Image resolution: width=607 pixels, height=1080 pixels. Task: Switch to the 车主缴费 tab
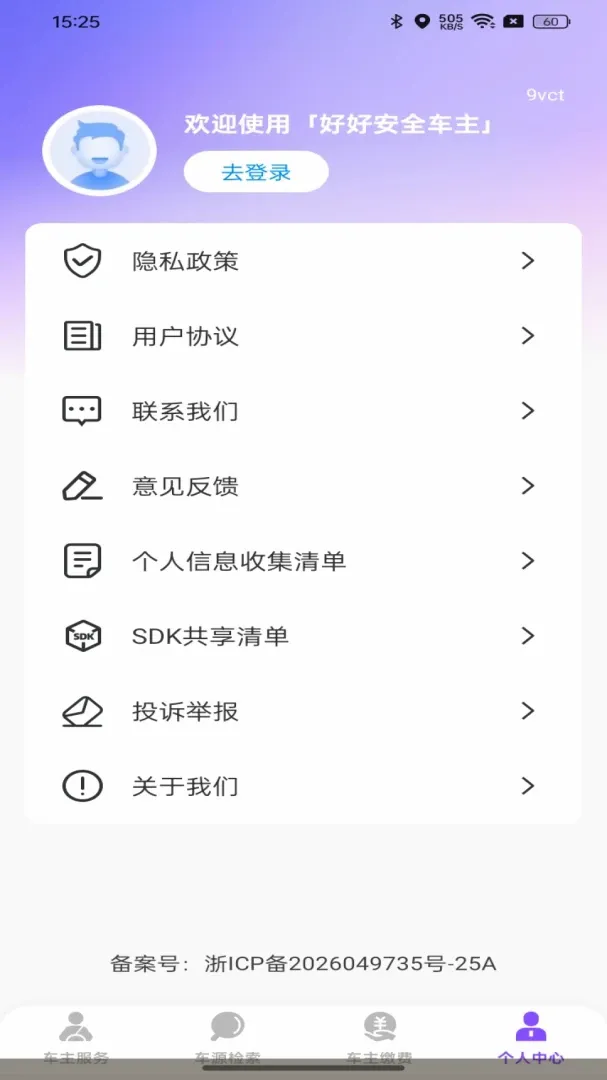379,1037
